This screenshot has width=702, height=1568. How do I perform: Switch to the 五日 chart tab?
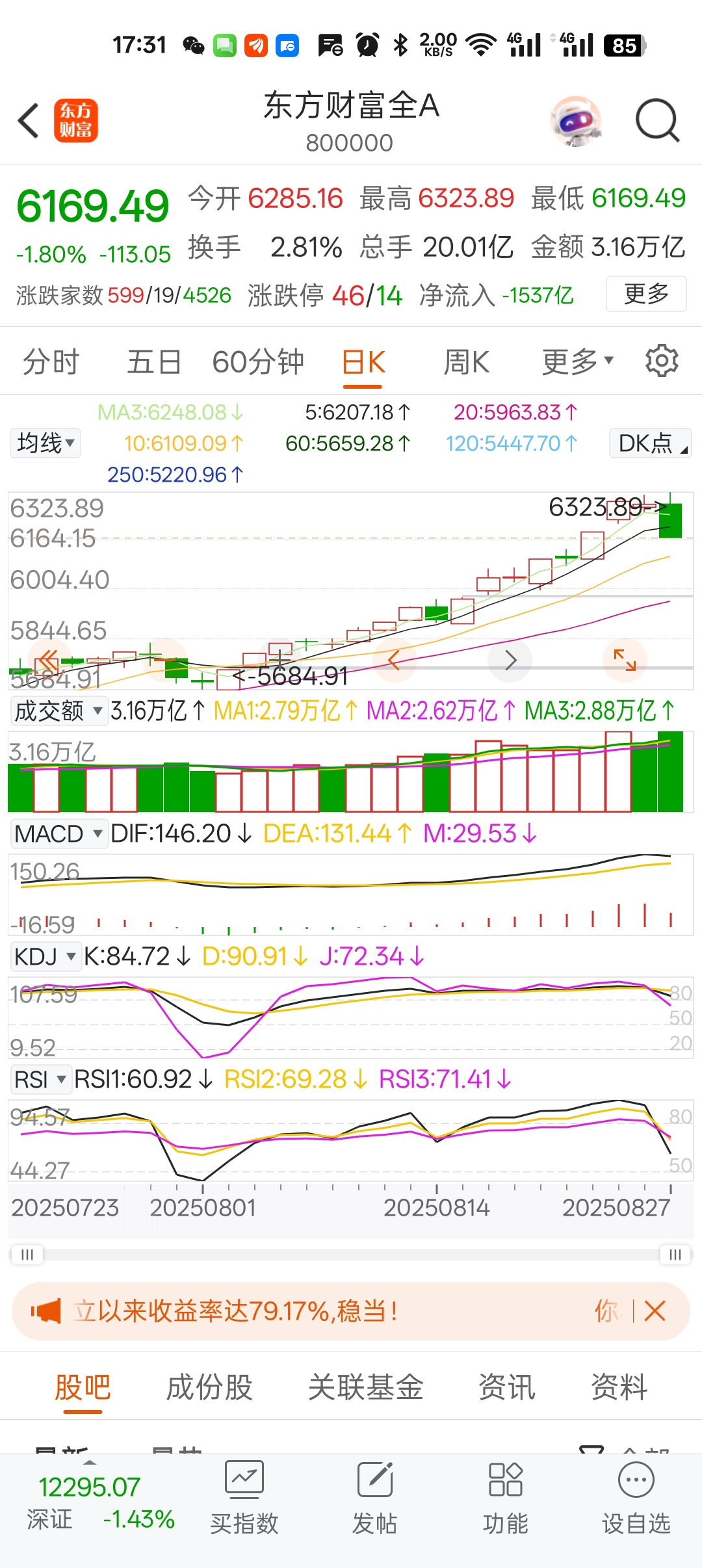[x=154, y=361]
